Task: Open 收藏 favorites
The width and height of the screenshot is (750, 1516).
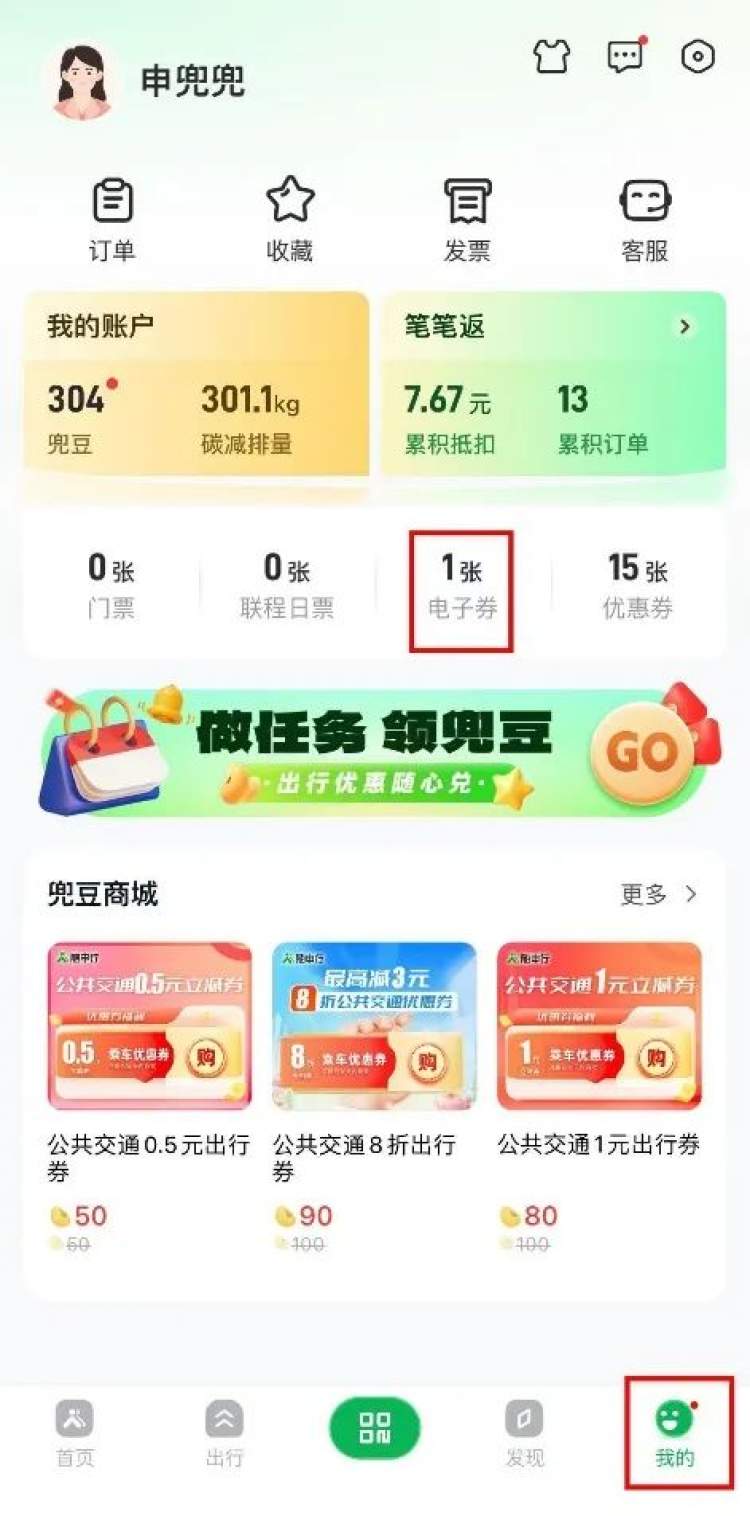Action: point(290,220)
